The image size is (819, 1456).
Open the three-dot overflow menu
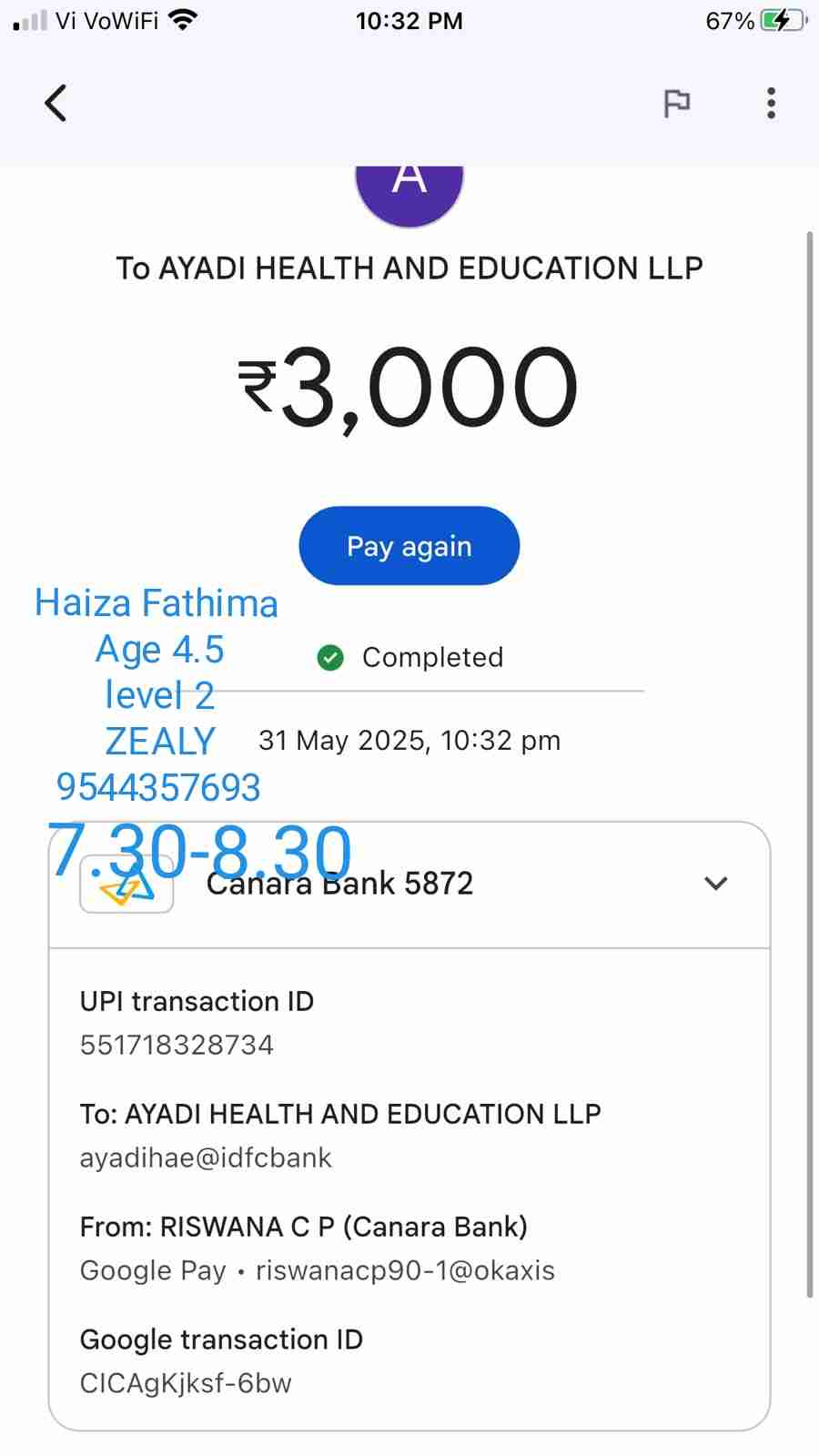771,104
